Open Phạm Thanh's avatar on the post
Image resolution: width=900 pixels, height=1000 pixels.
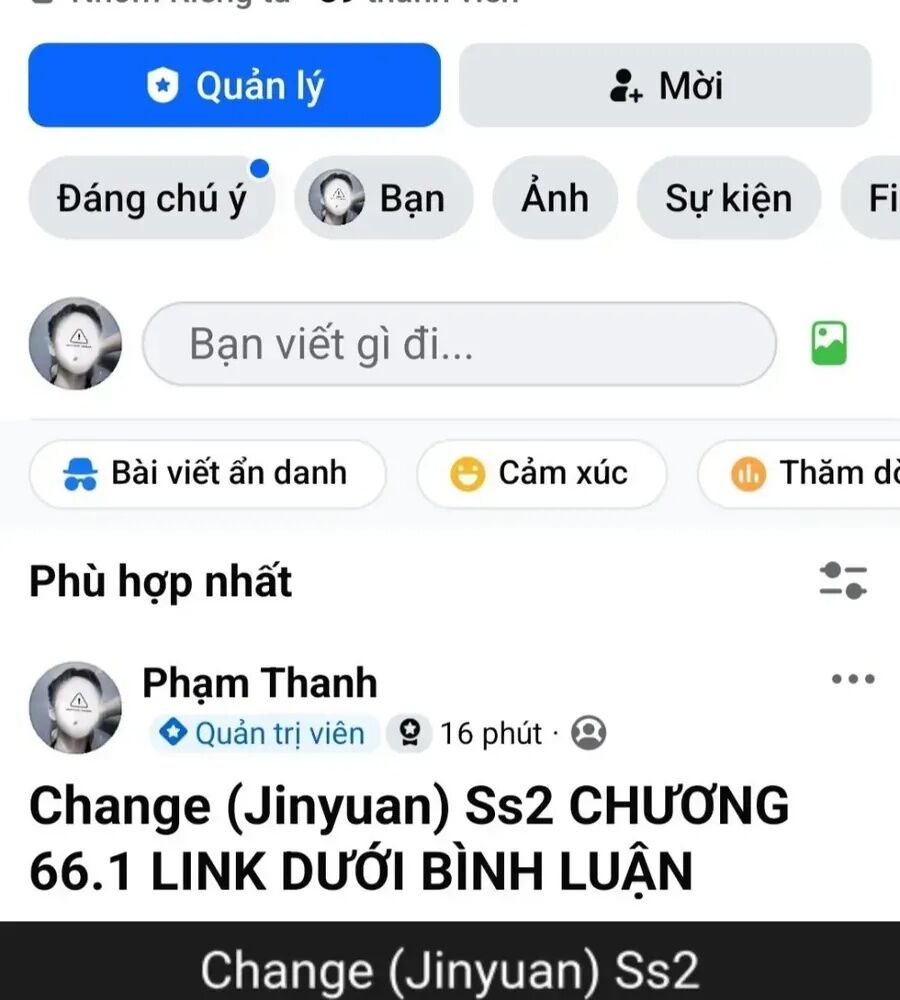coord(75,707)
